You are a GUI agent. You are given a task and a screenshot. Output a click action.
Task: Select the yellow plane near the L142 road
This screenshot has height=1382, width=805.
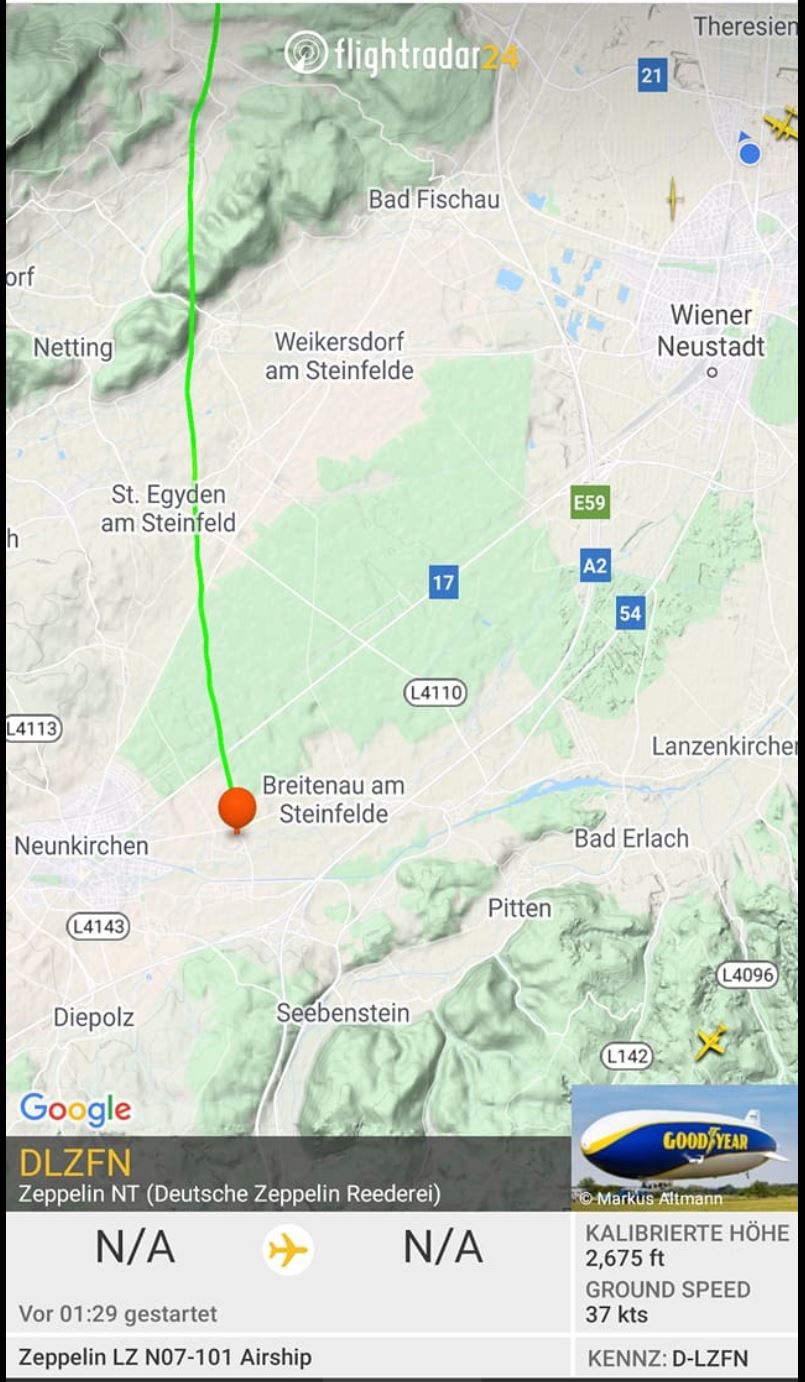[x=710, y=1042]
